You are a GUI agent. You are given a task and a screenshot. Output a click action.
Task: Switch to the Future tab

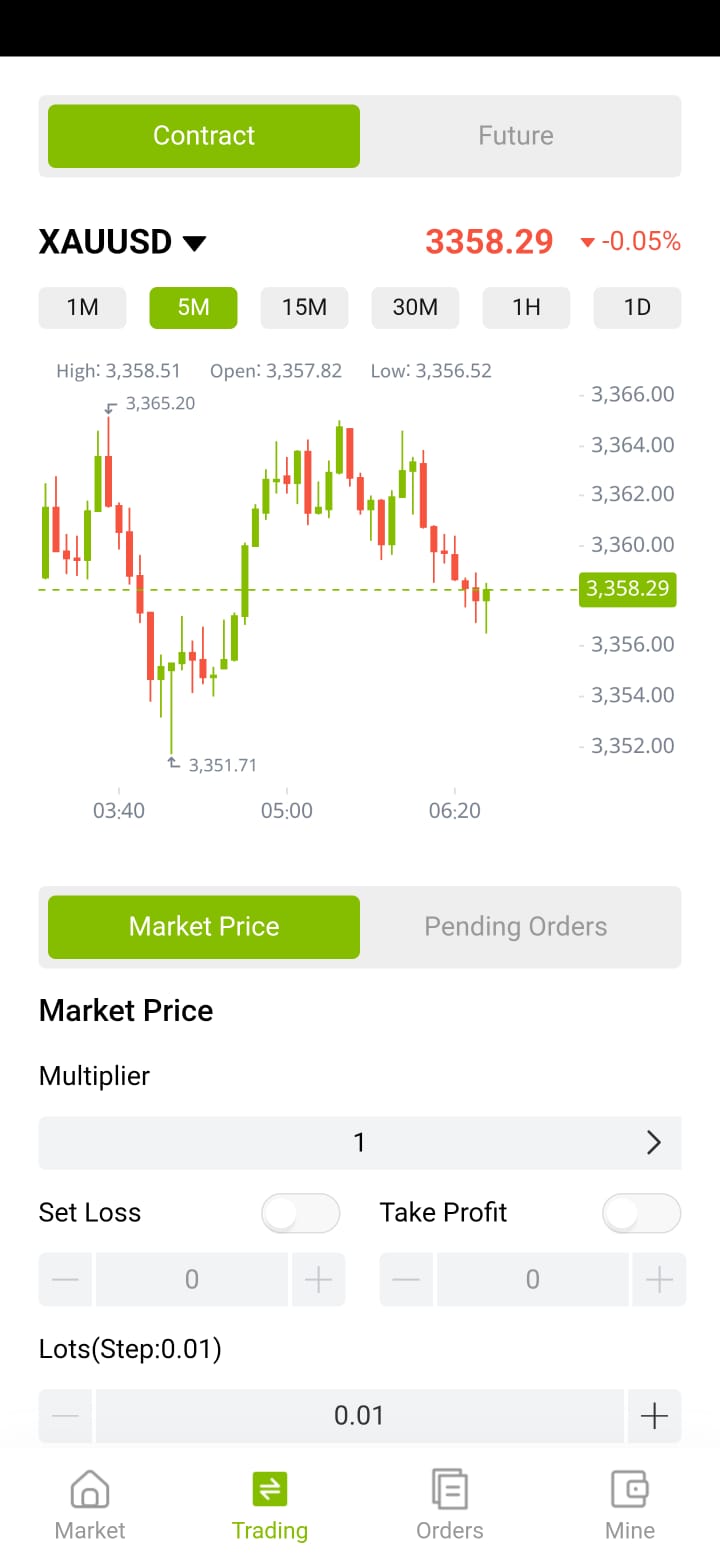(516, 136)
